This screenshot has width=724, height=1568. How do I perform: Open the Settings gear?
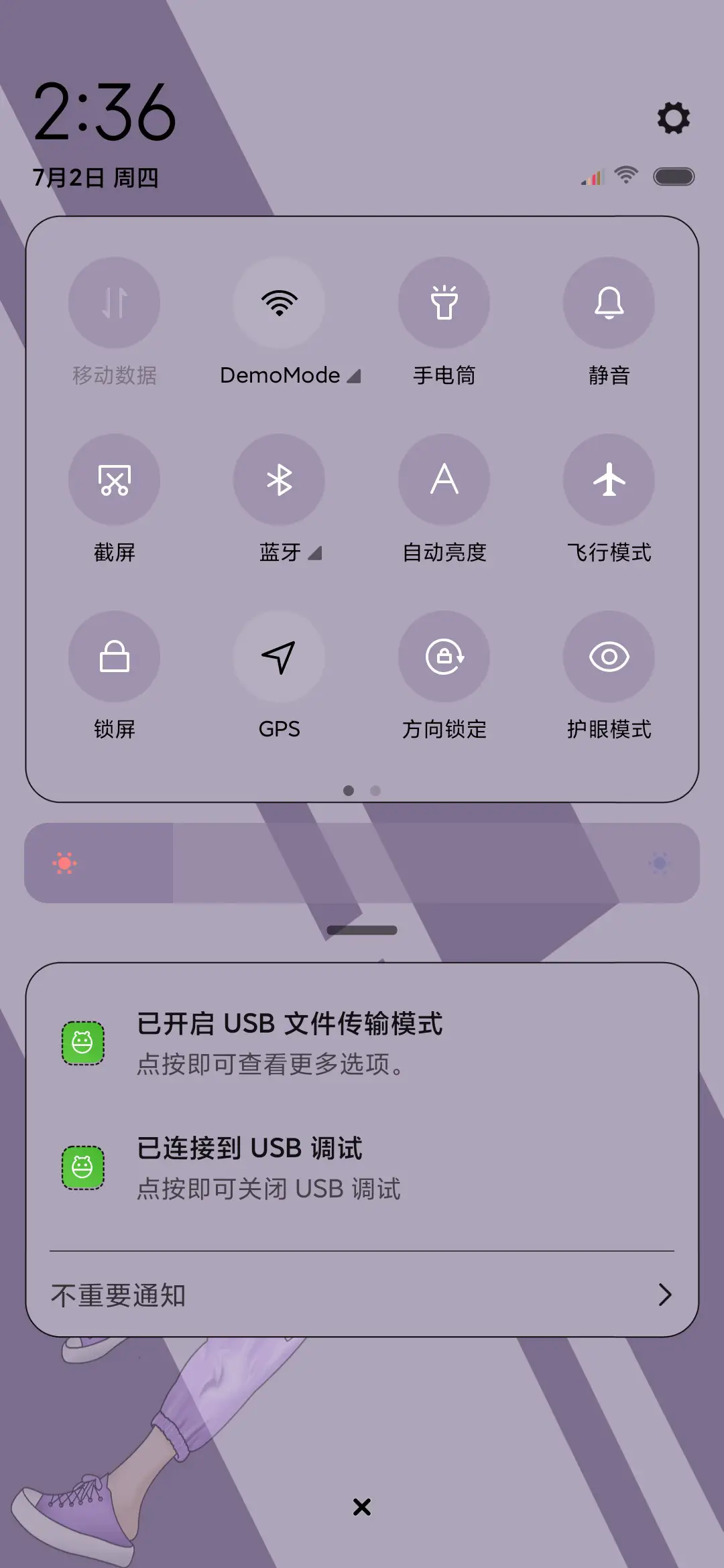pos(673,119)
